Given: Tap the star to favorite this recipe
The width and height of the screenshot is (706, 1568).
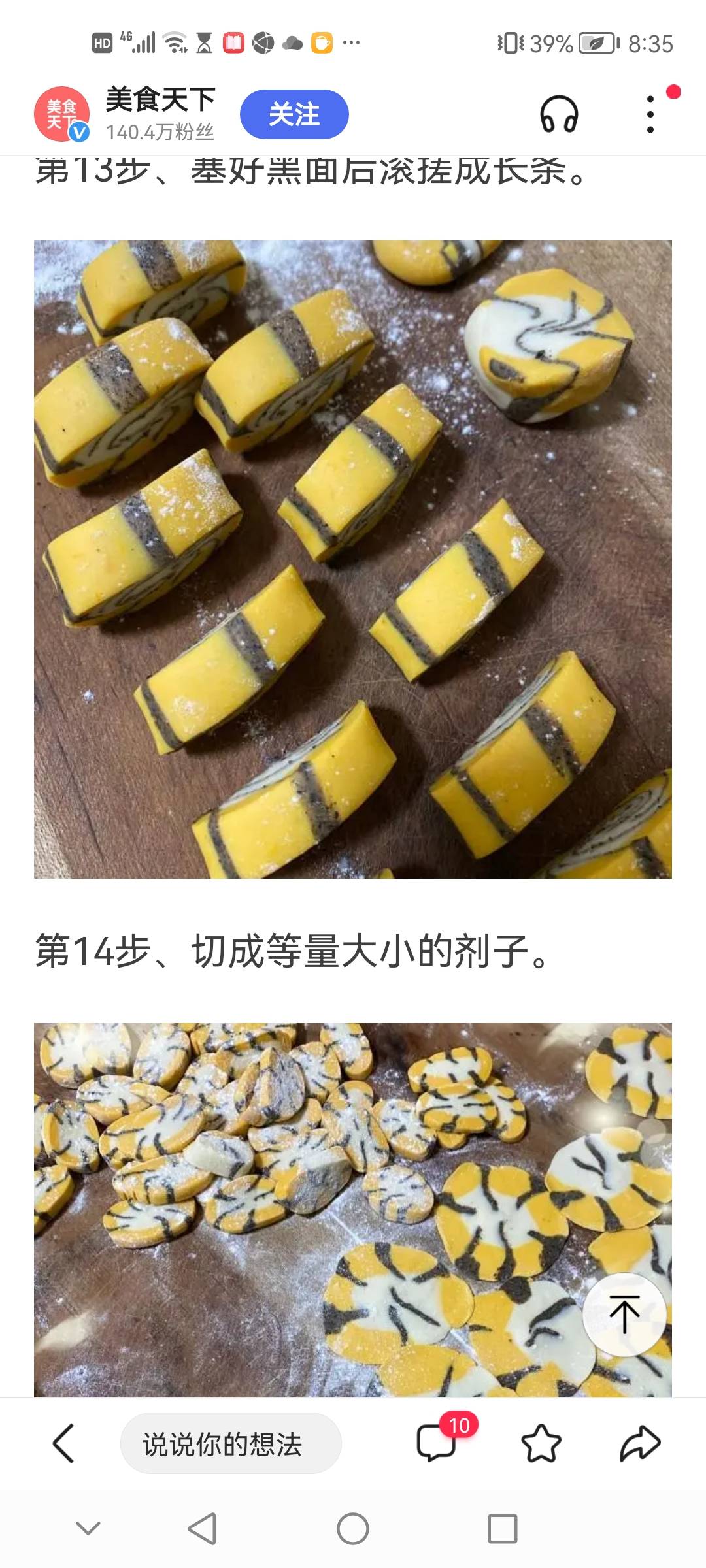Looking at the screenshot, I should [540, 1445].
